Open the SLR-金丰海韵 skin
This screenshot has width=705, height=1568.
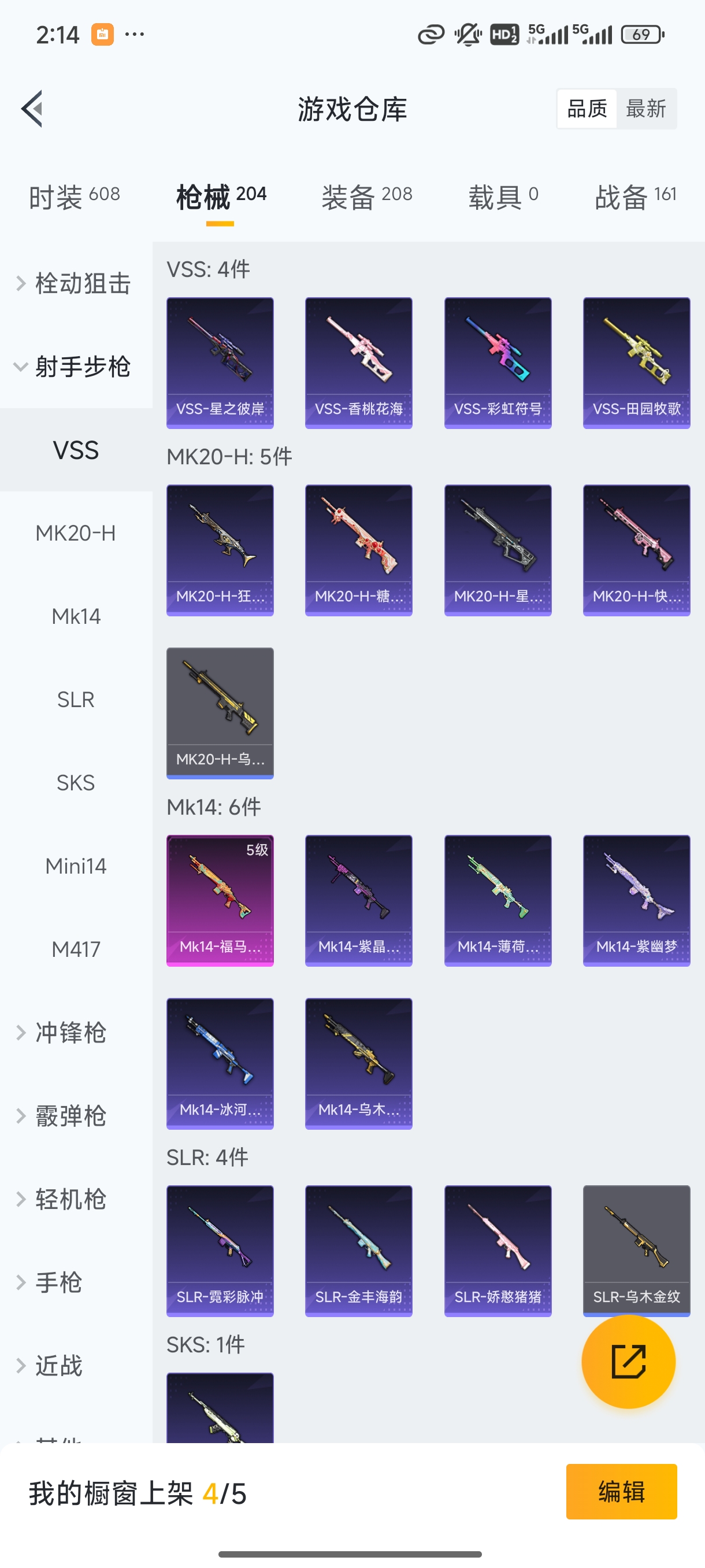358,1250
